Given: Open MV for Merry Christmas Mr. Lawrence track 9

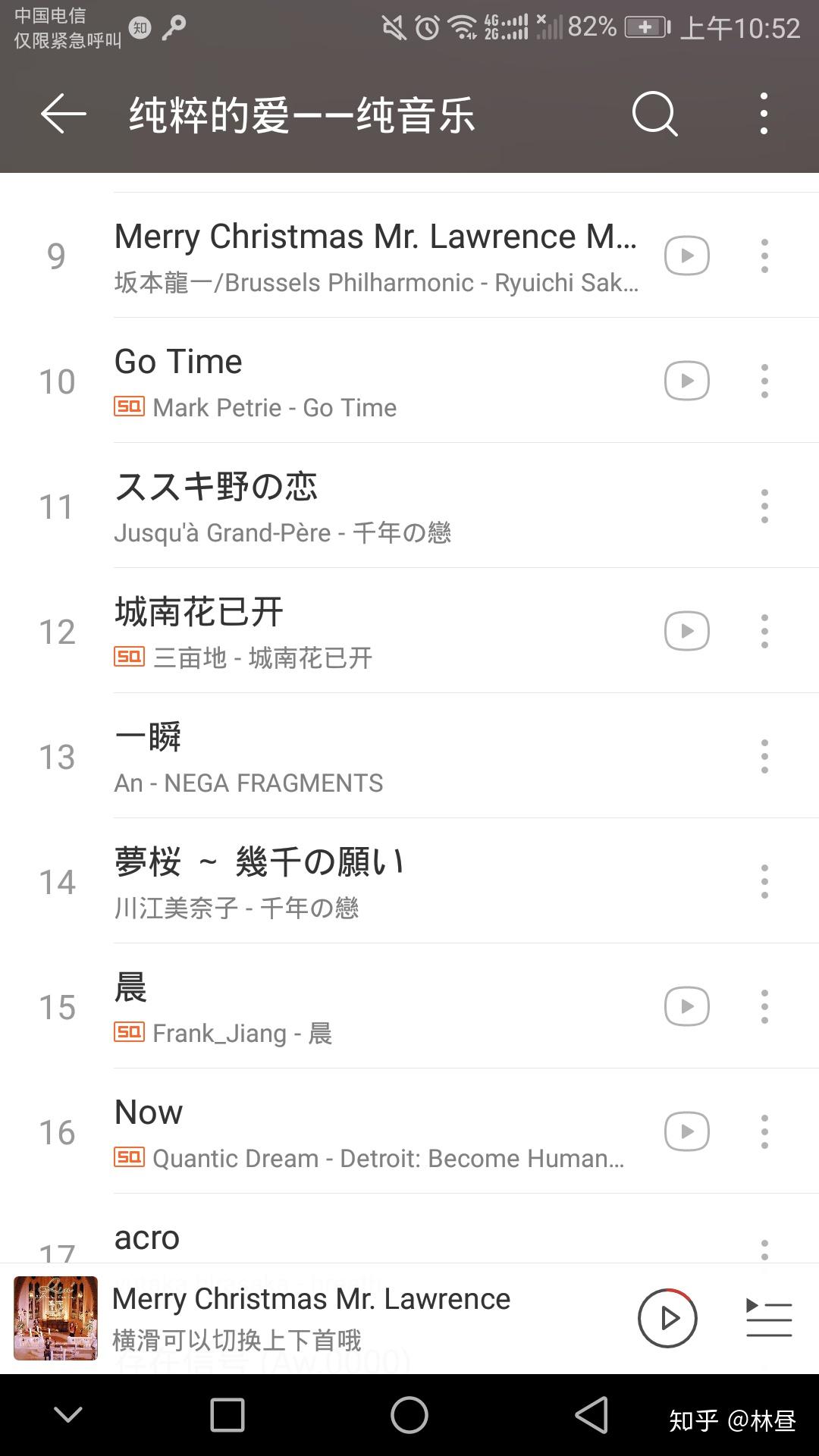Looking at the screenshot, I should pos(687,256).
